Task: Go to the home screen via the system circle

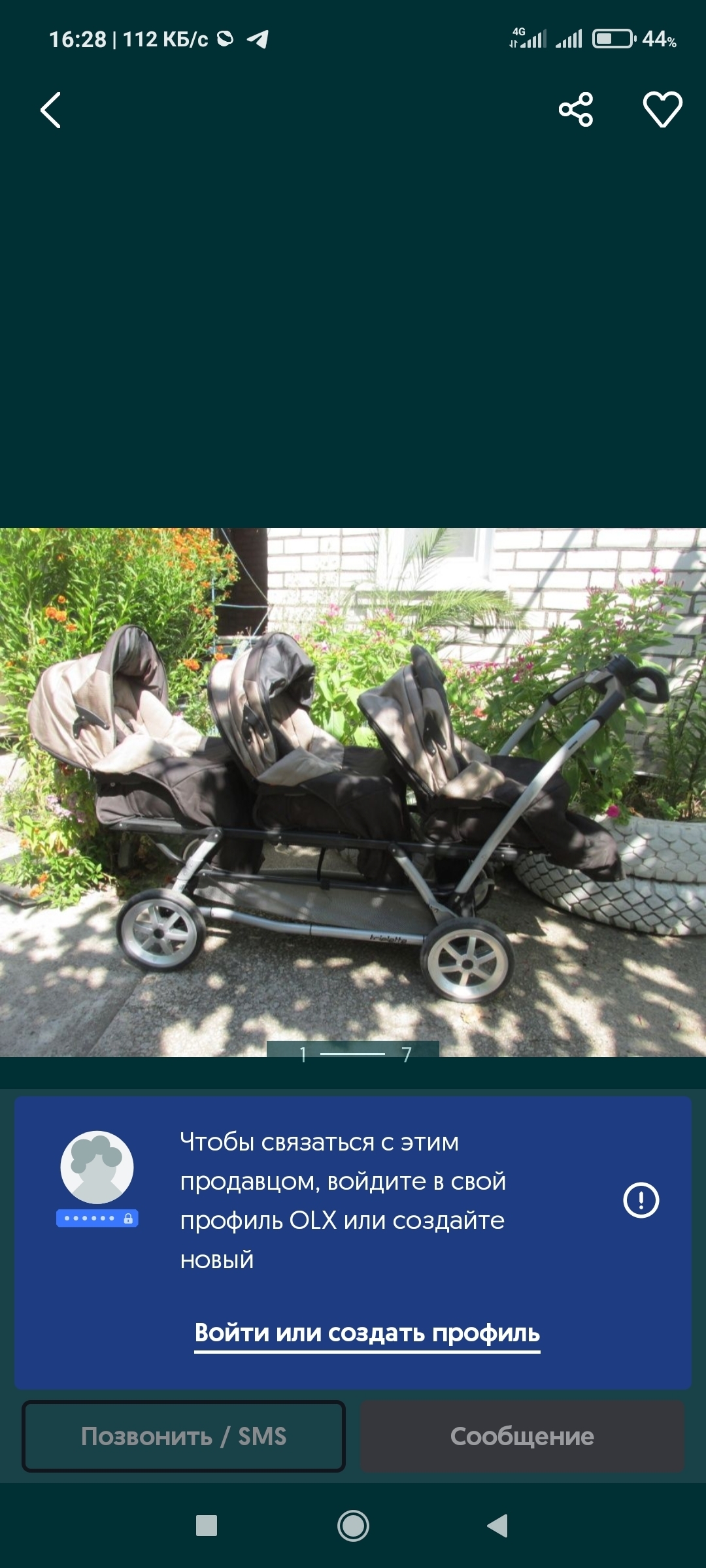Action: tap(353, 1526)
